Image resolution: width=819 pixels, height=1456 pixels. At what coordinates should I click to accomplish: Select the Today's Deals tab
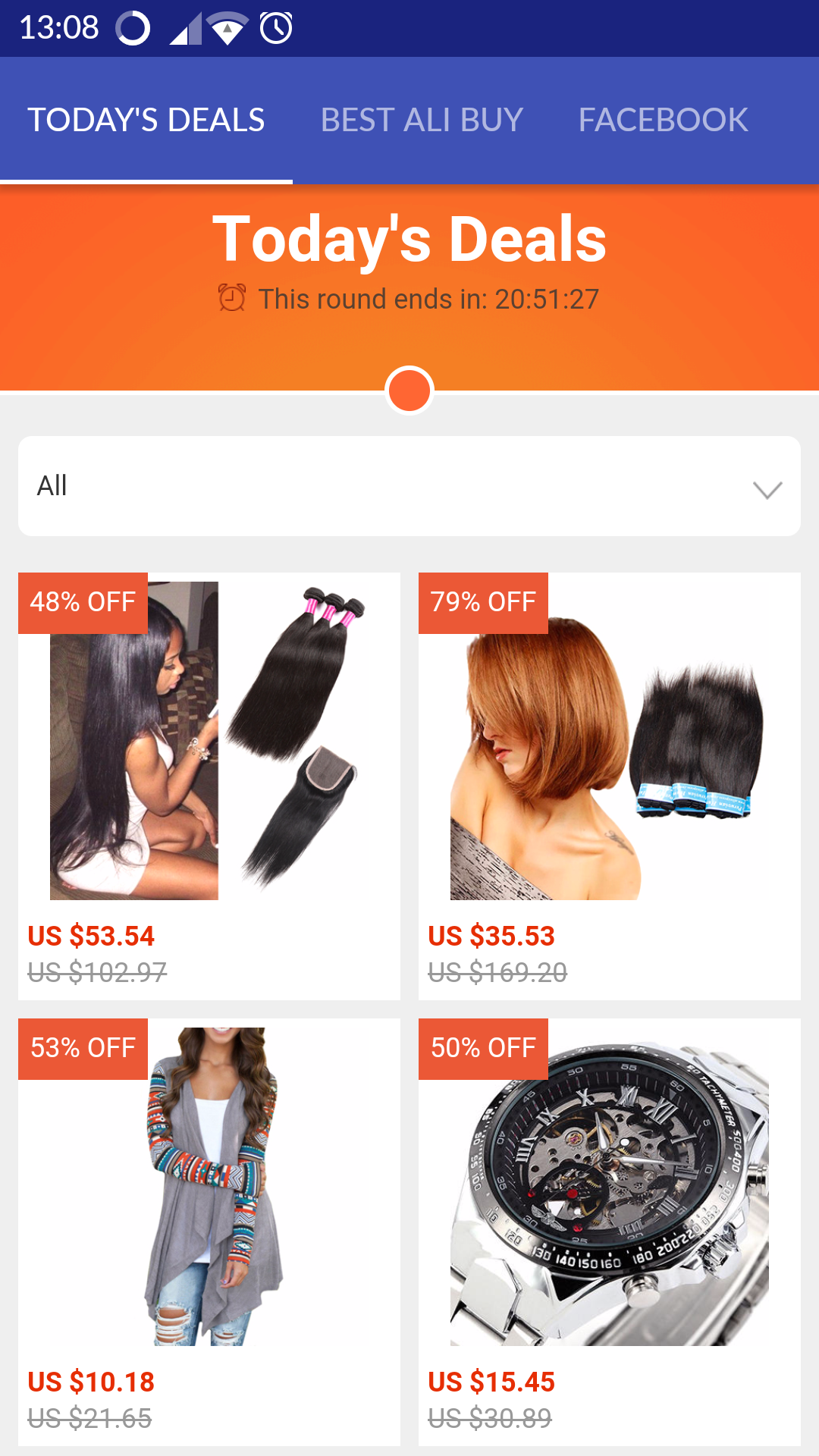coord(146,120)
